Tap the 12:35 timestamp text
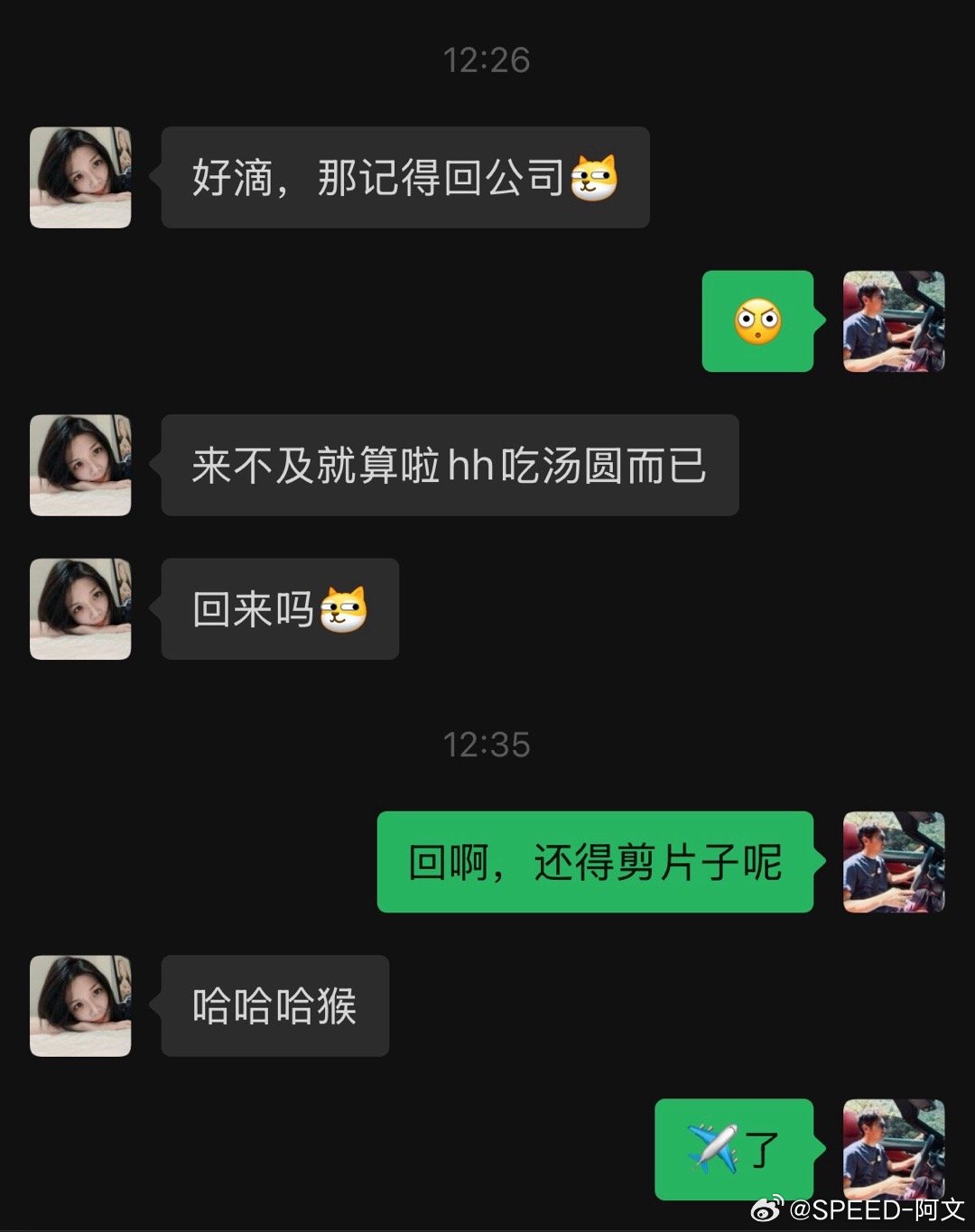The image size is (975, 1232). pyautogui.click(x=487, y=745)
